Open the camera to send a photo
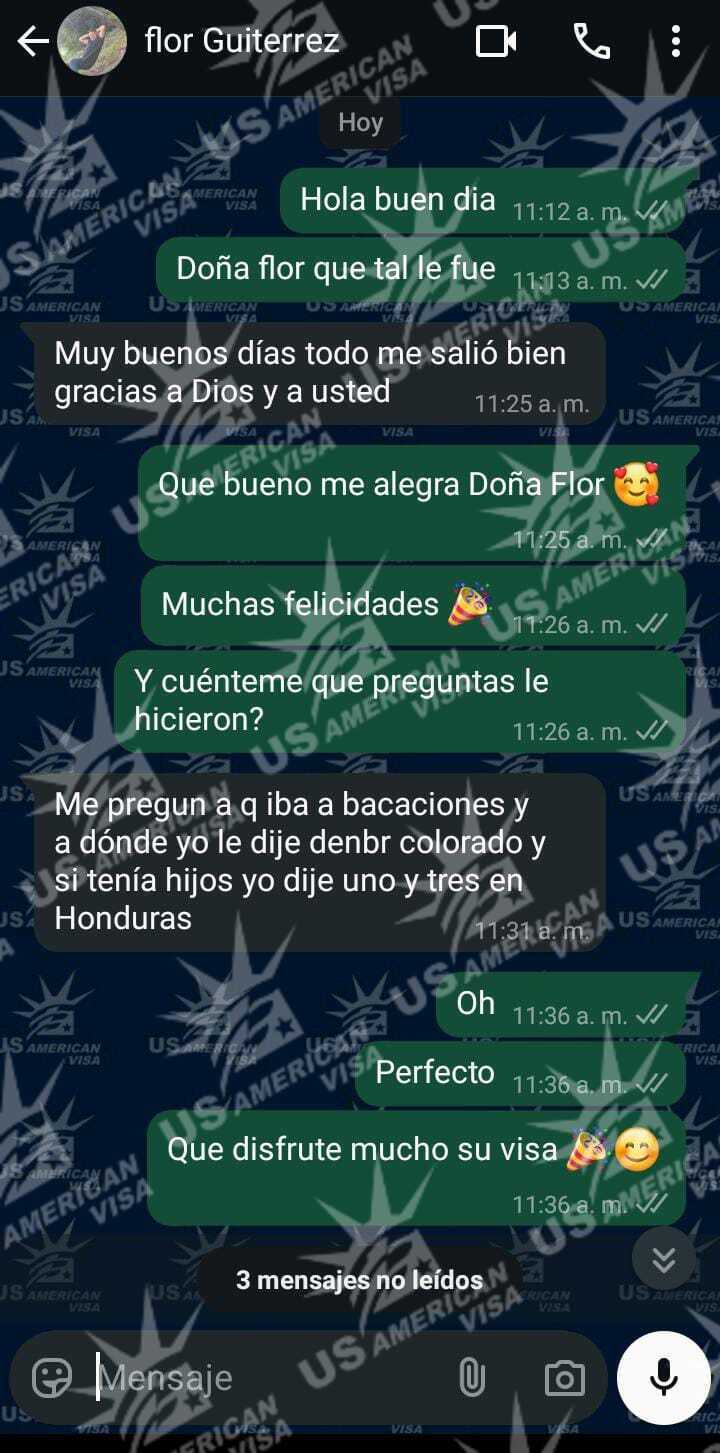The height and width of the screenshot is (1453, 720). (x=564, y=1377)
